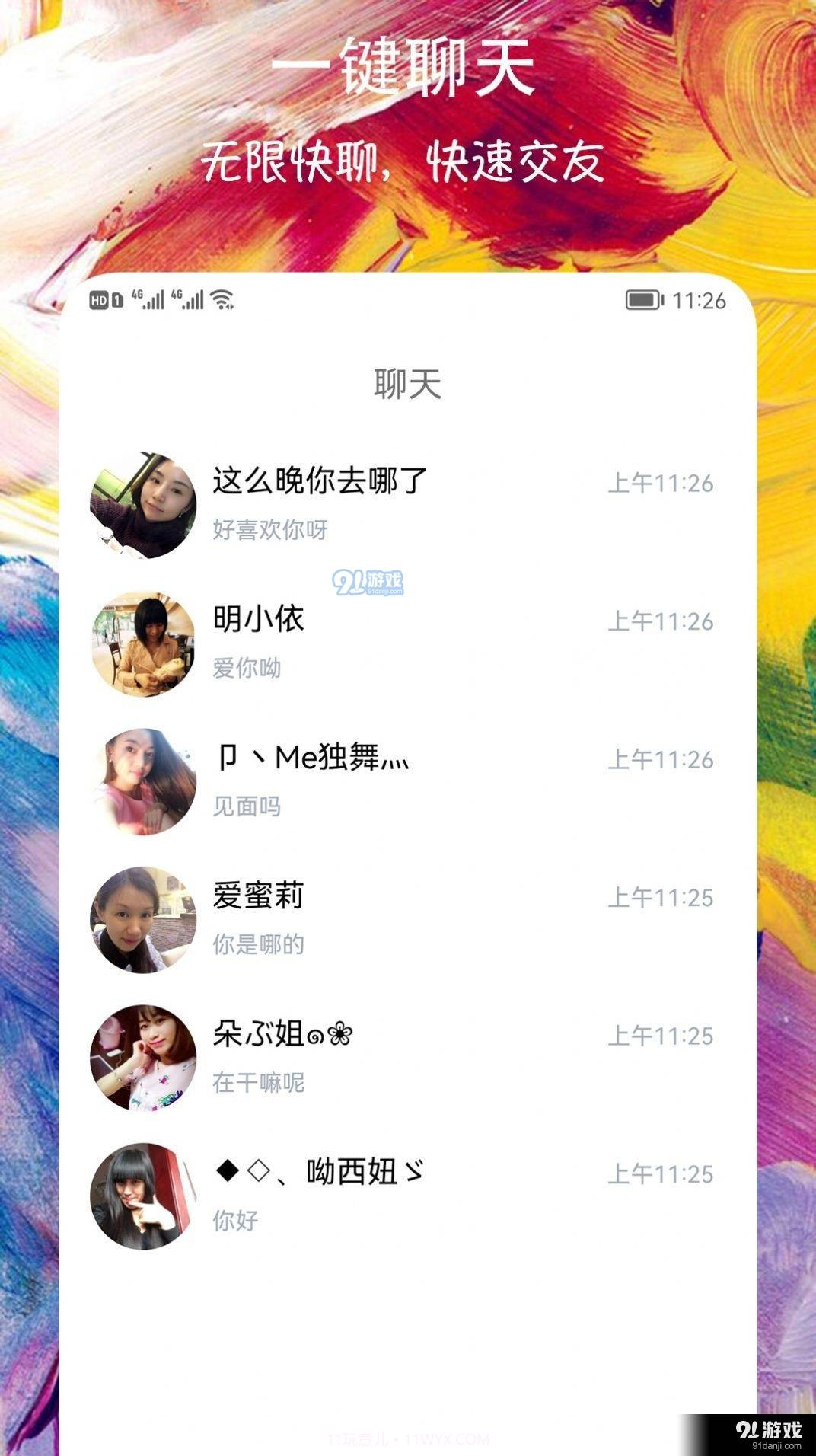Tap the SIM 1 indicator icon
Screen dimensions: 816x1456
coord(116,299)
